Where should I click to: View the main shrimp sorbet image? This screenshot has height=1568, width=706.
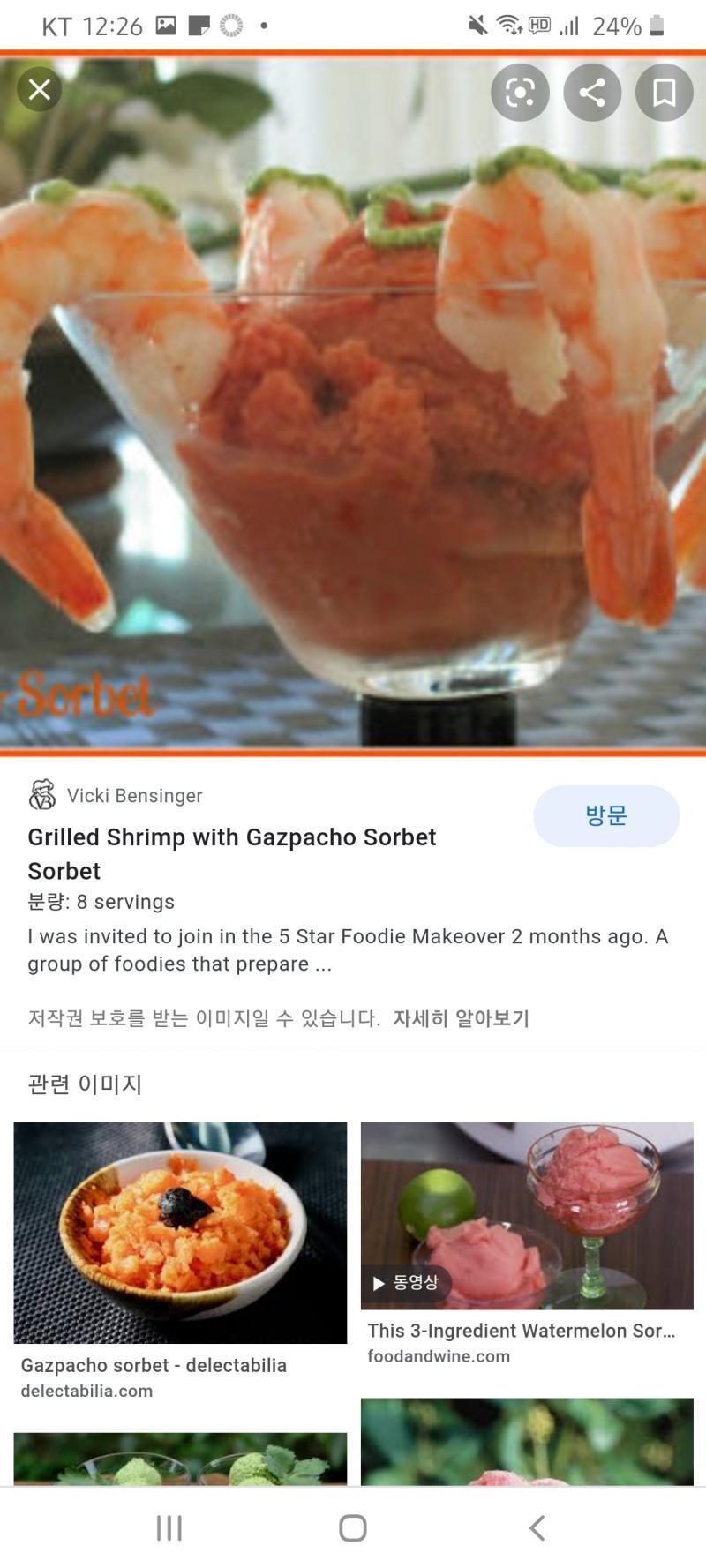[353, 404]
